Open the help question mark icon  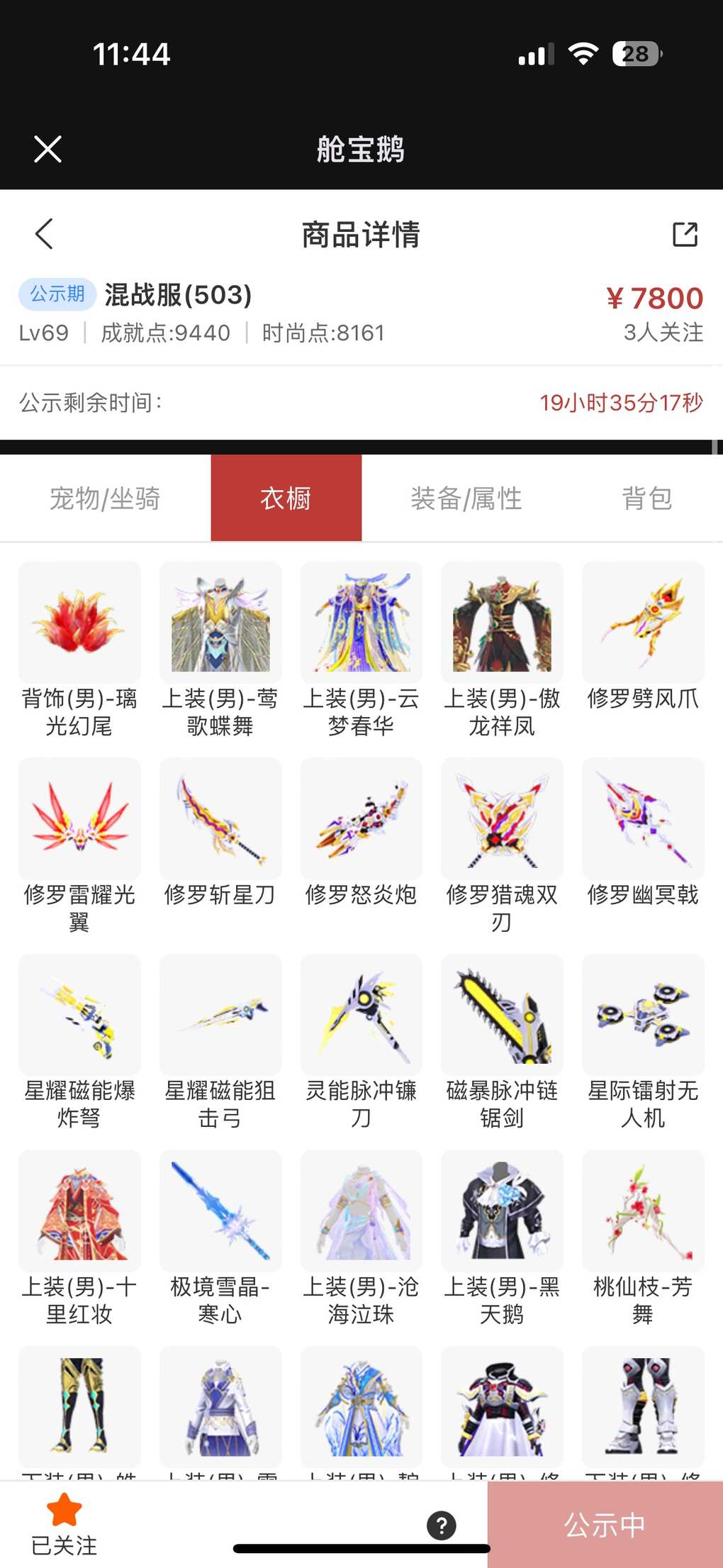441,1525
